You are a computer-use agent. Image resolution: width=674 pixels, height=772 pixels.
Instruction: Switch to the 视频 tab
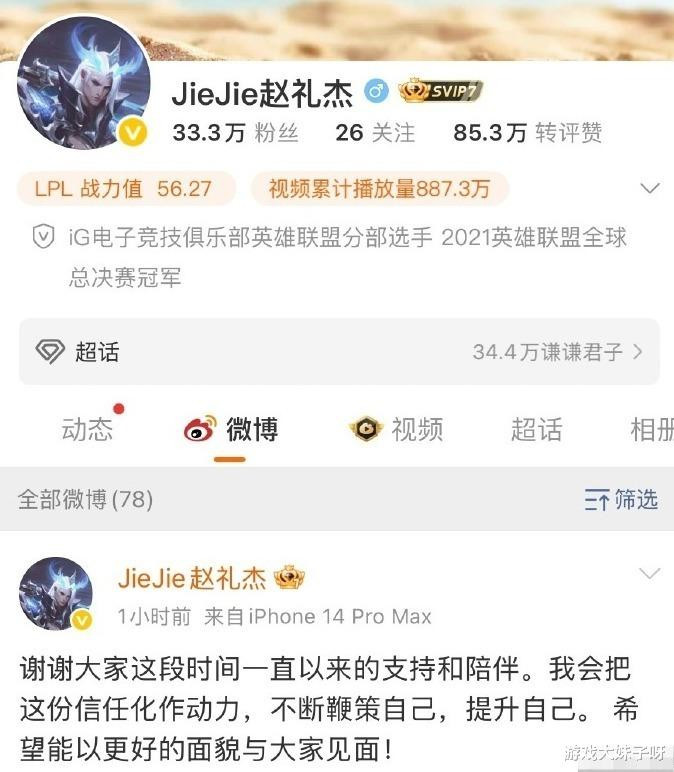396,430
